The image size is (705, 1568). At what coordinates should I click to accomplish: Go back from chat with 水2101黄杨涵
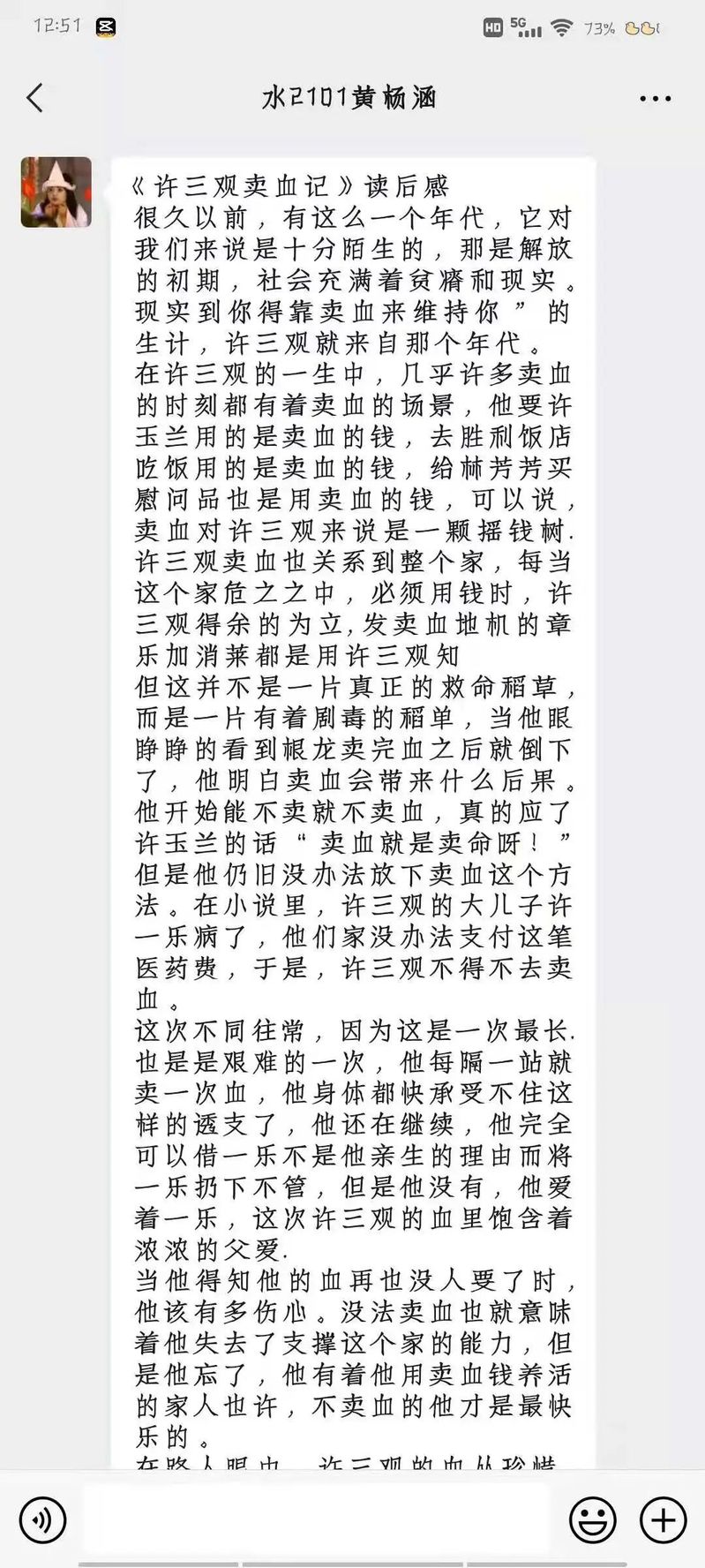(35, 97)
